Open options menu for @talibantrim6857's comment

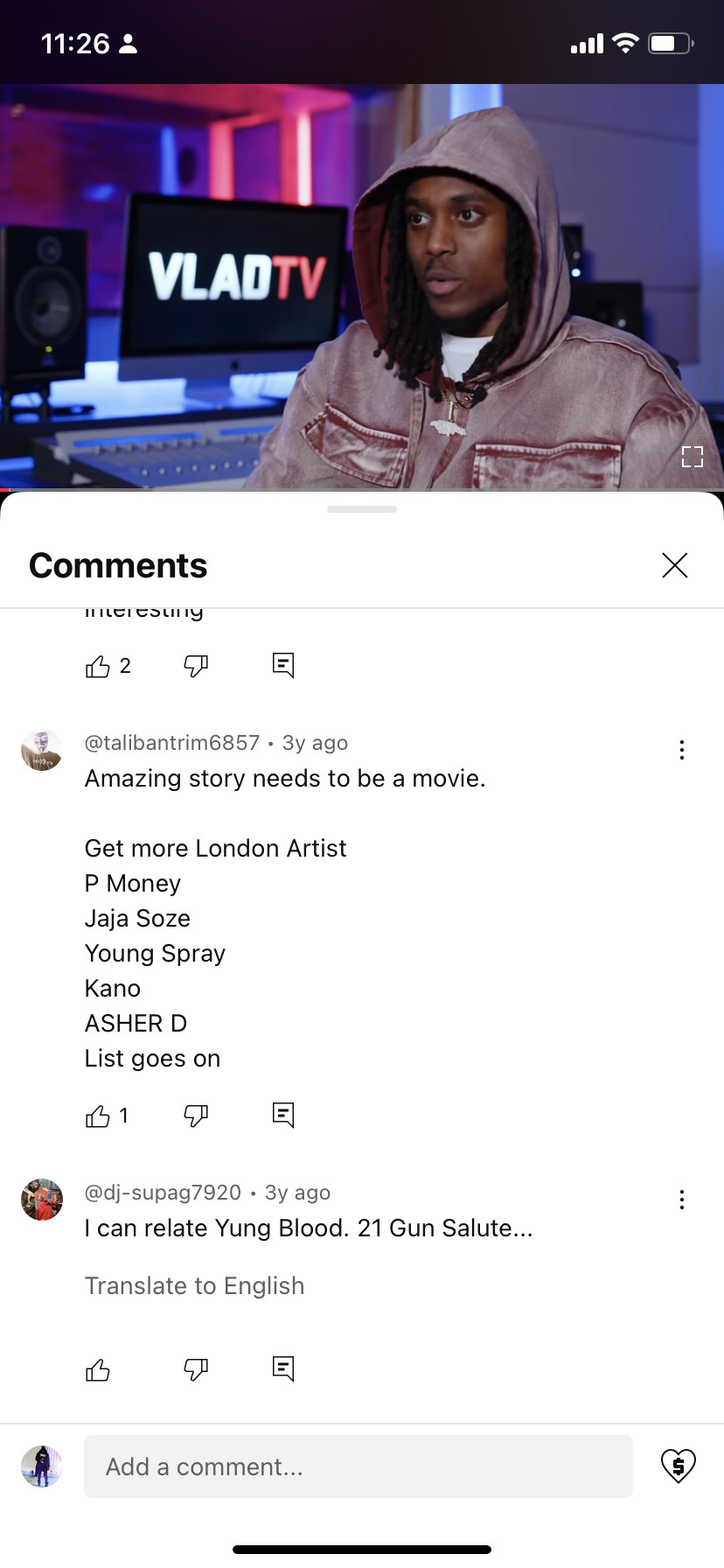pyautogui.click(x=681, y=750)
